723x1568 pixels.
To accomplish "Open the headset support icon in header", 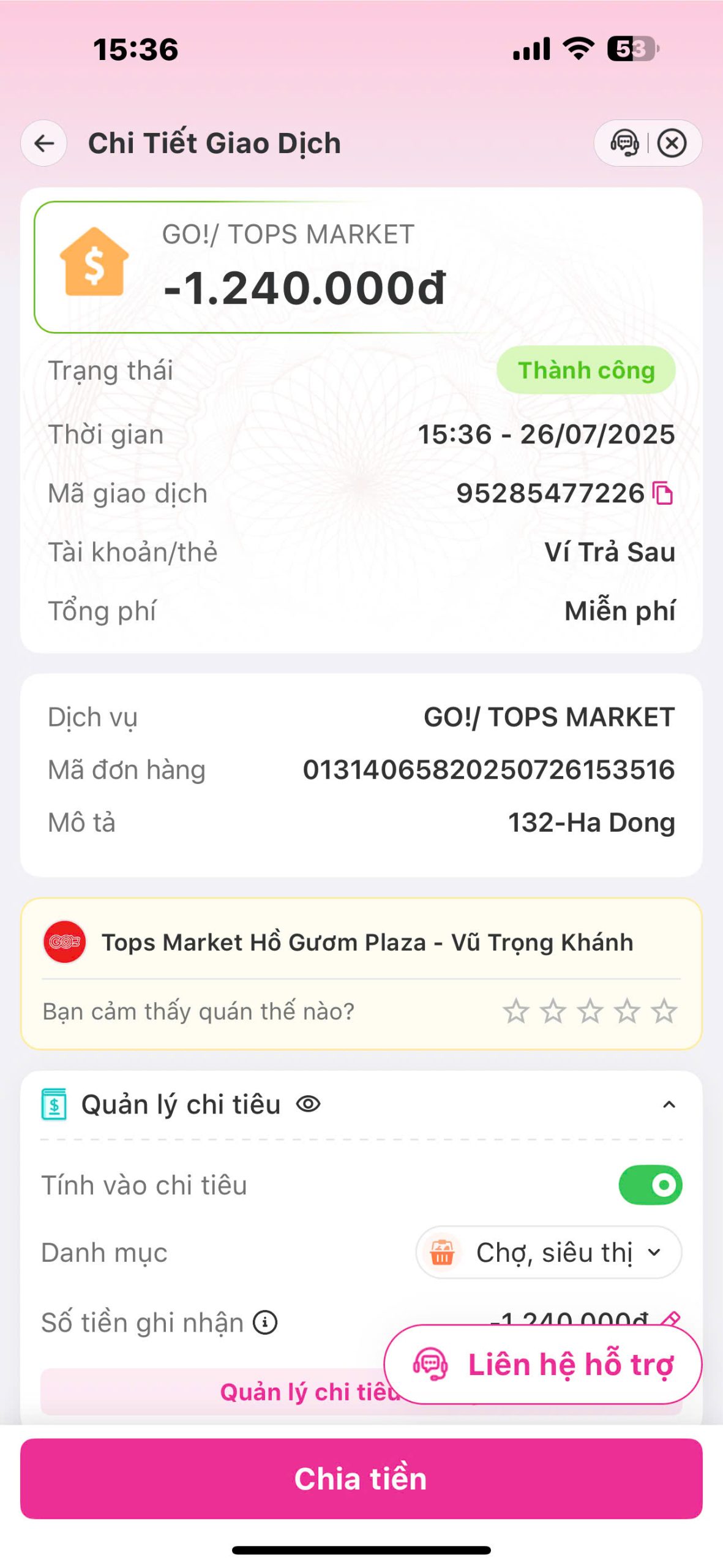I will pyautogui.click(x=624, y=143).
